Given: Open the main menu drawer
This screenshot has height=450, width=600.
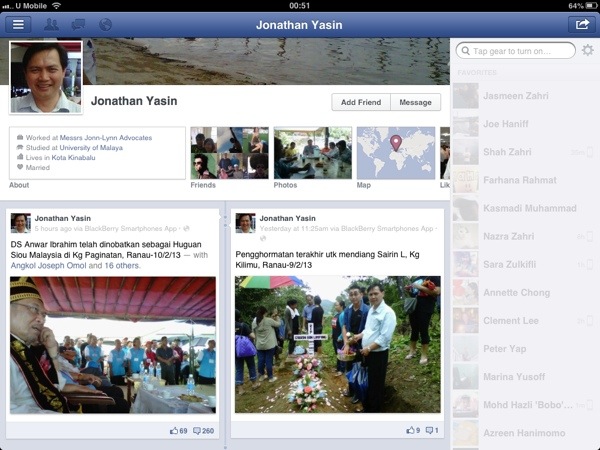Looking at the screenshot, I should coord(19,24).
